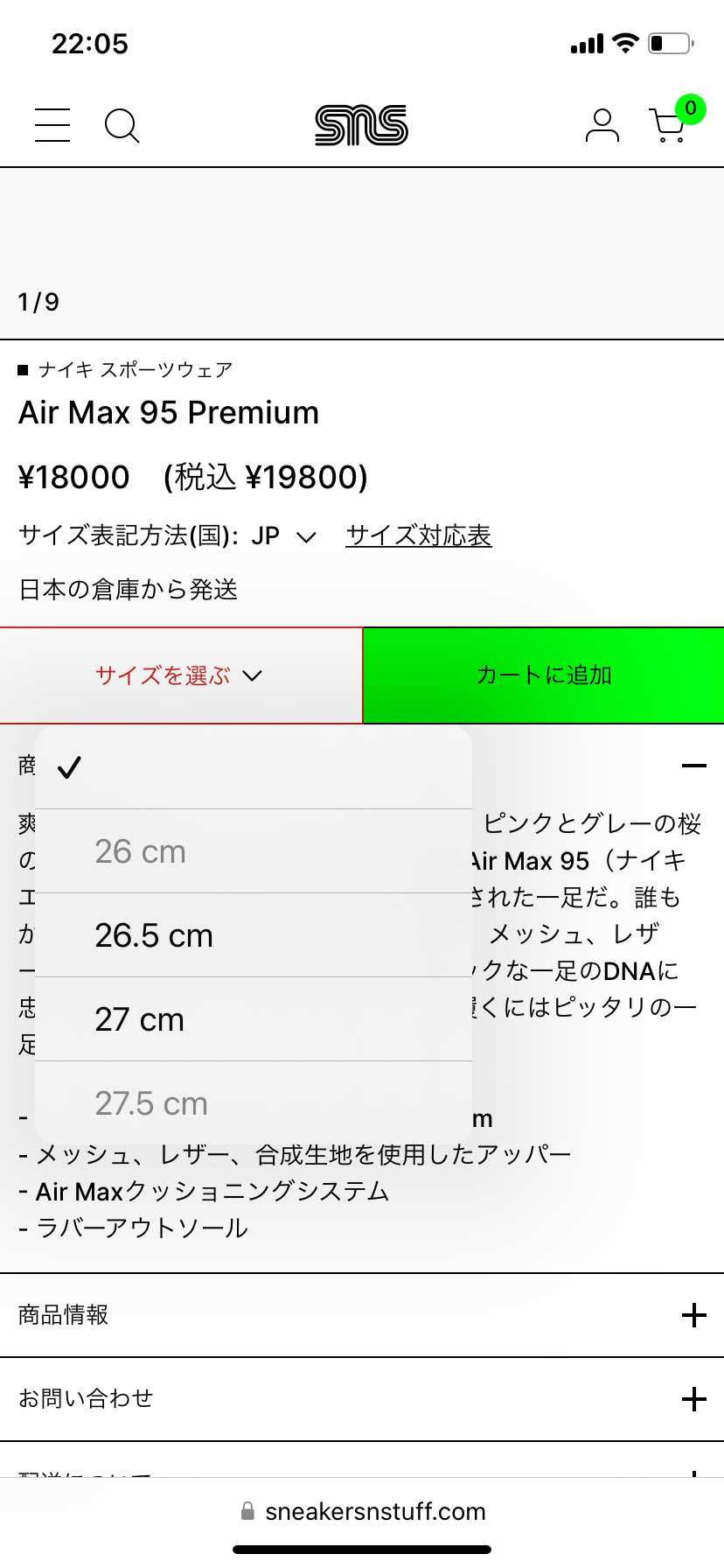Change size notation country from JP
The image size is (724, 1568).
[x=282, y=535]
